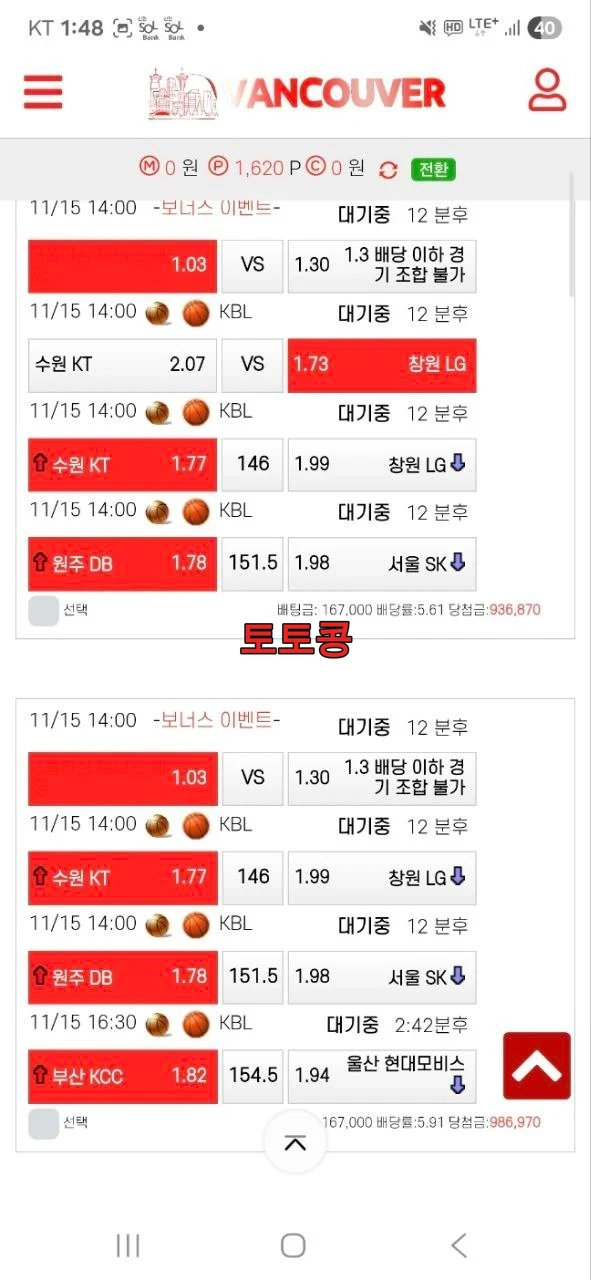The image size is (591, 1280).
Task: Open the hamburger menu
Action: tap(43, 91)
